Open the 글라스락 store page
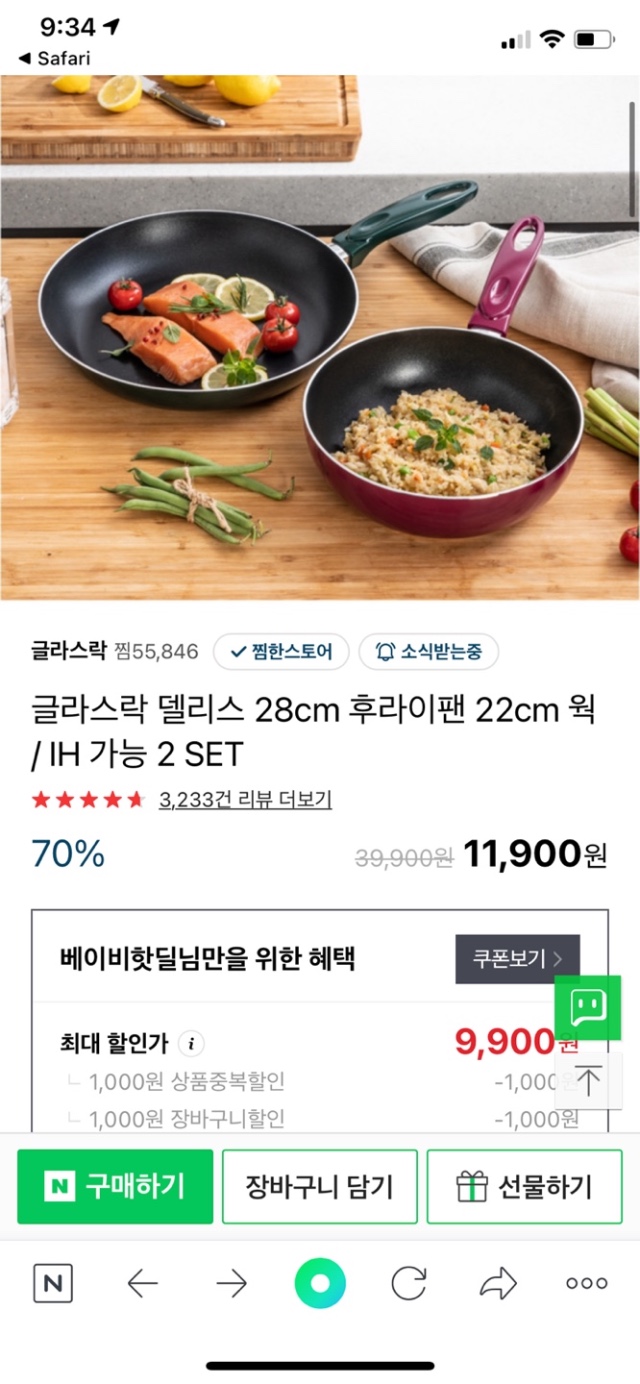The height and width of the screenshot is (1384, 640). tap(68, 652)
